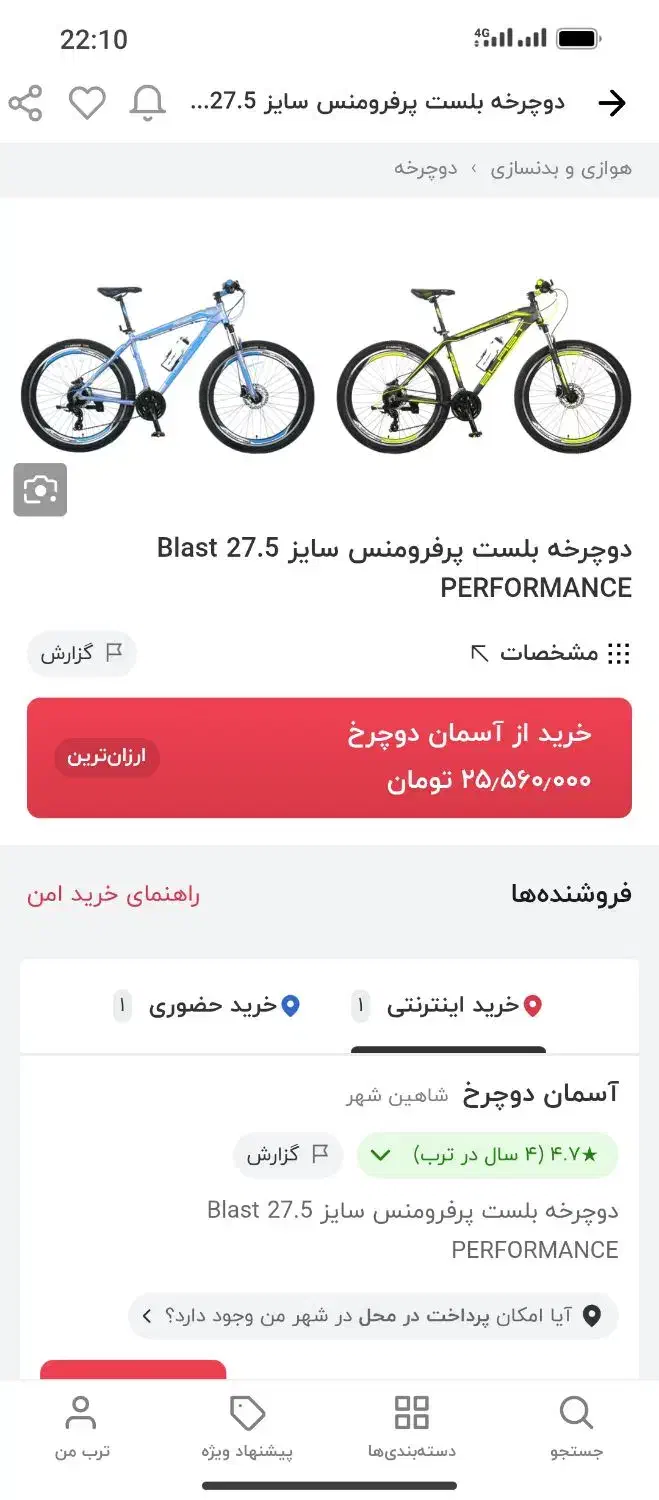The width and height of the screenshot is (659, 1500).
Task: Share this bicycle product page
Action: click(x=26, y=103)
